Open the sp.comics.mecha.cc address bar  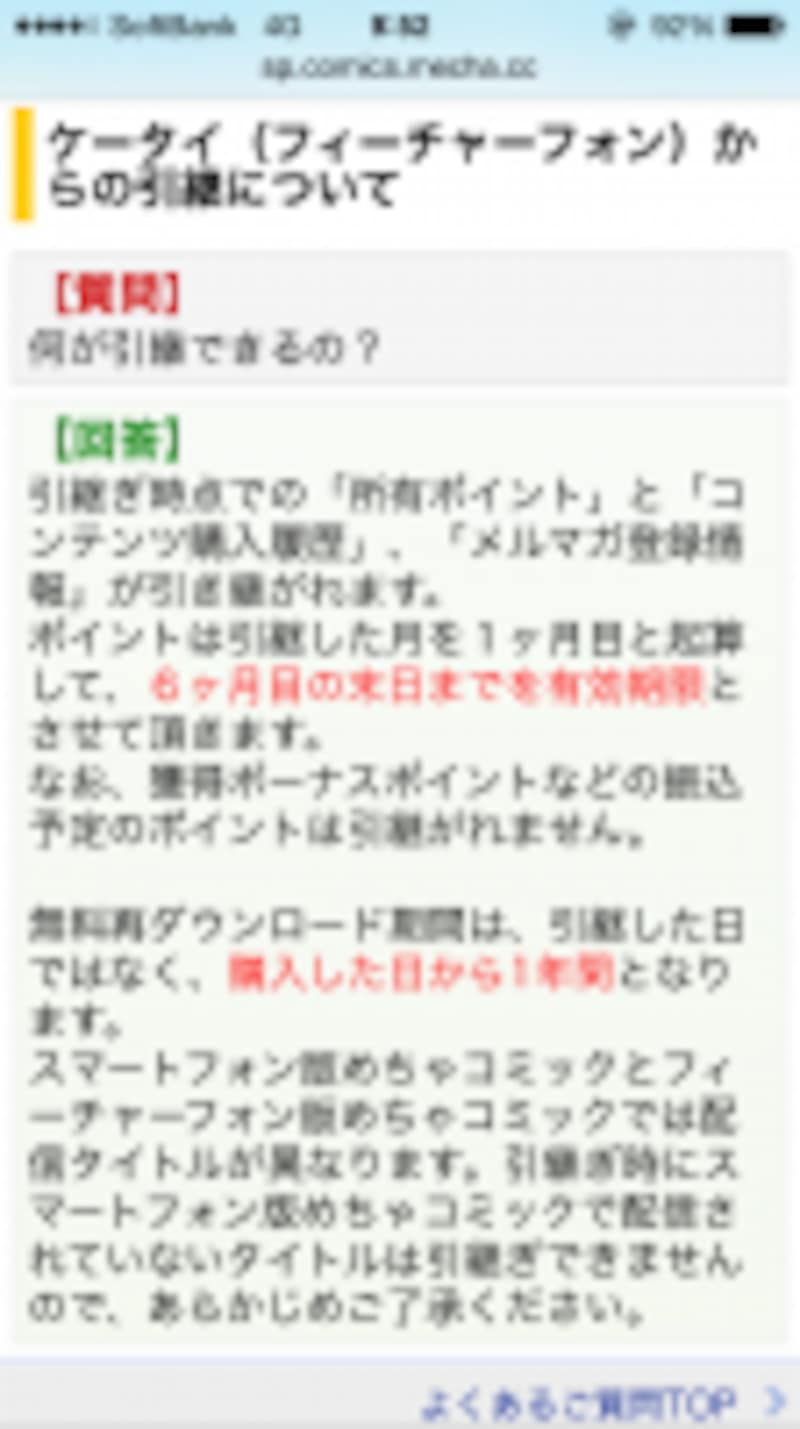click(400, 68)
